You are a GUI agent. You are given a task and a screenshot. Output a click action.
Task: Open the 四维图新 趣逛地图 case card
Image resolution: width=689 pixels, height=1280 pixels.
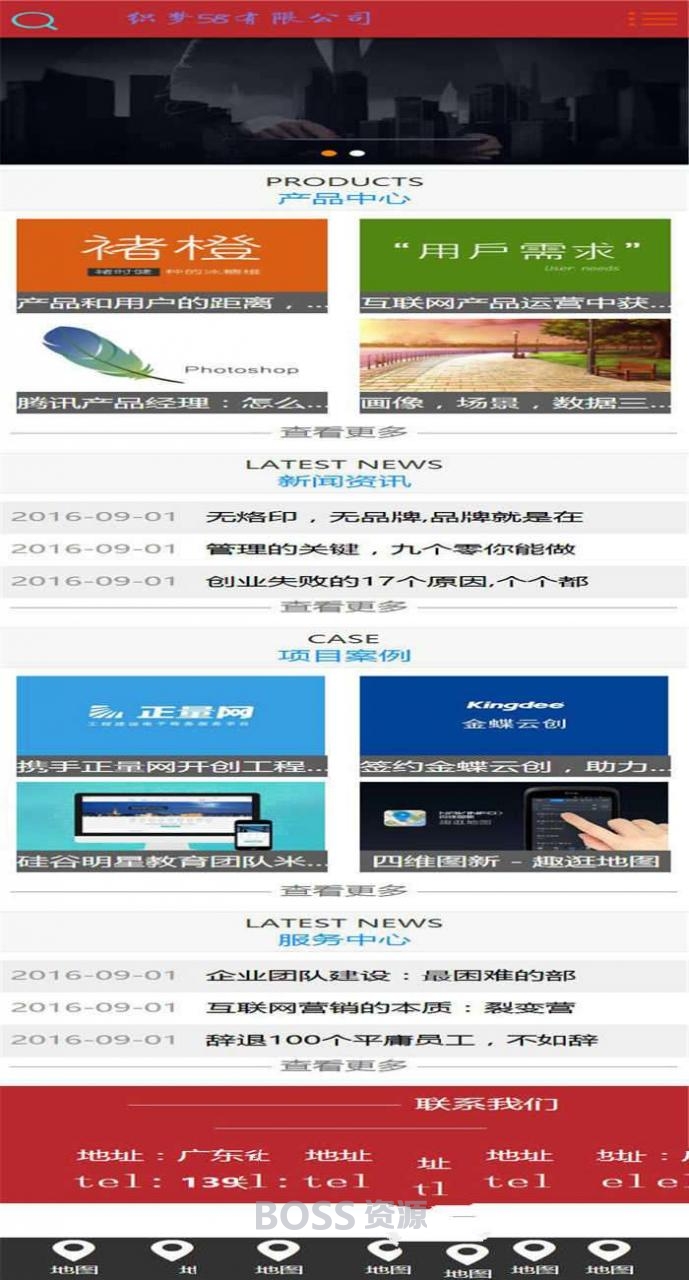tap(514, 826)
